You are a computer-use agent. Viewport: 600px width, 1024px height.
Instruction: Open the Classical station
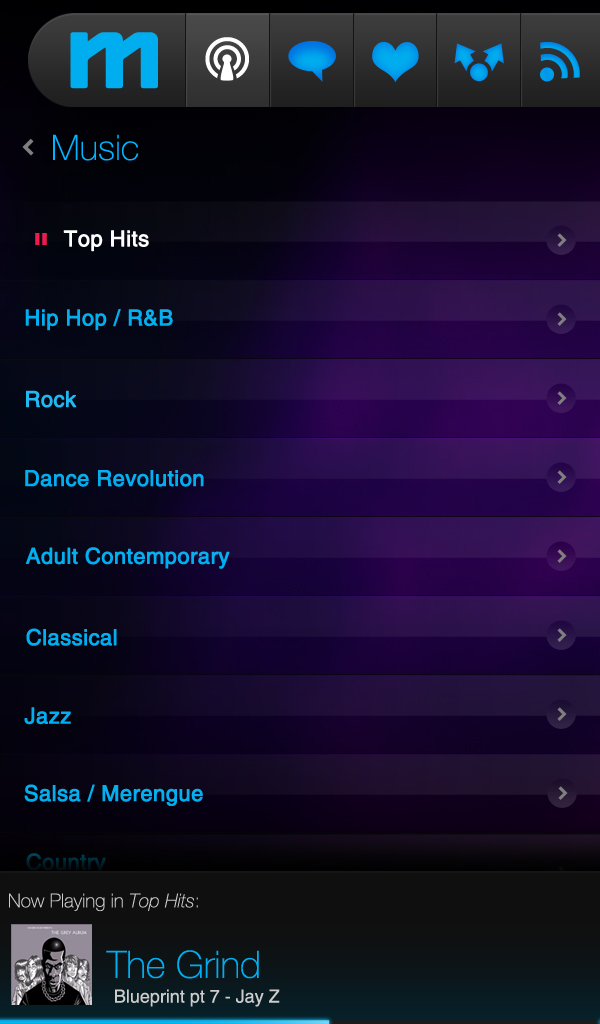point(72,637)
